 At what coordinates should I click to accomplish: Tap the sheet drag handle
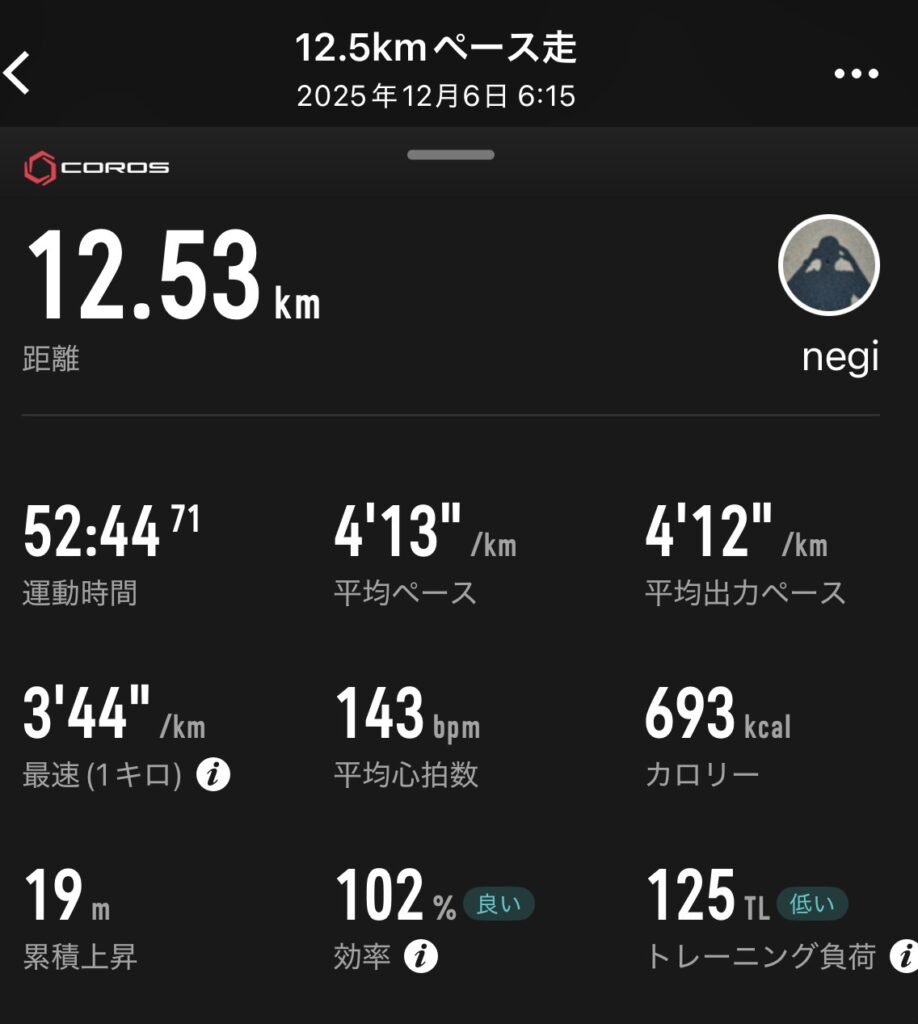[x=451, y=155]
